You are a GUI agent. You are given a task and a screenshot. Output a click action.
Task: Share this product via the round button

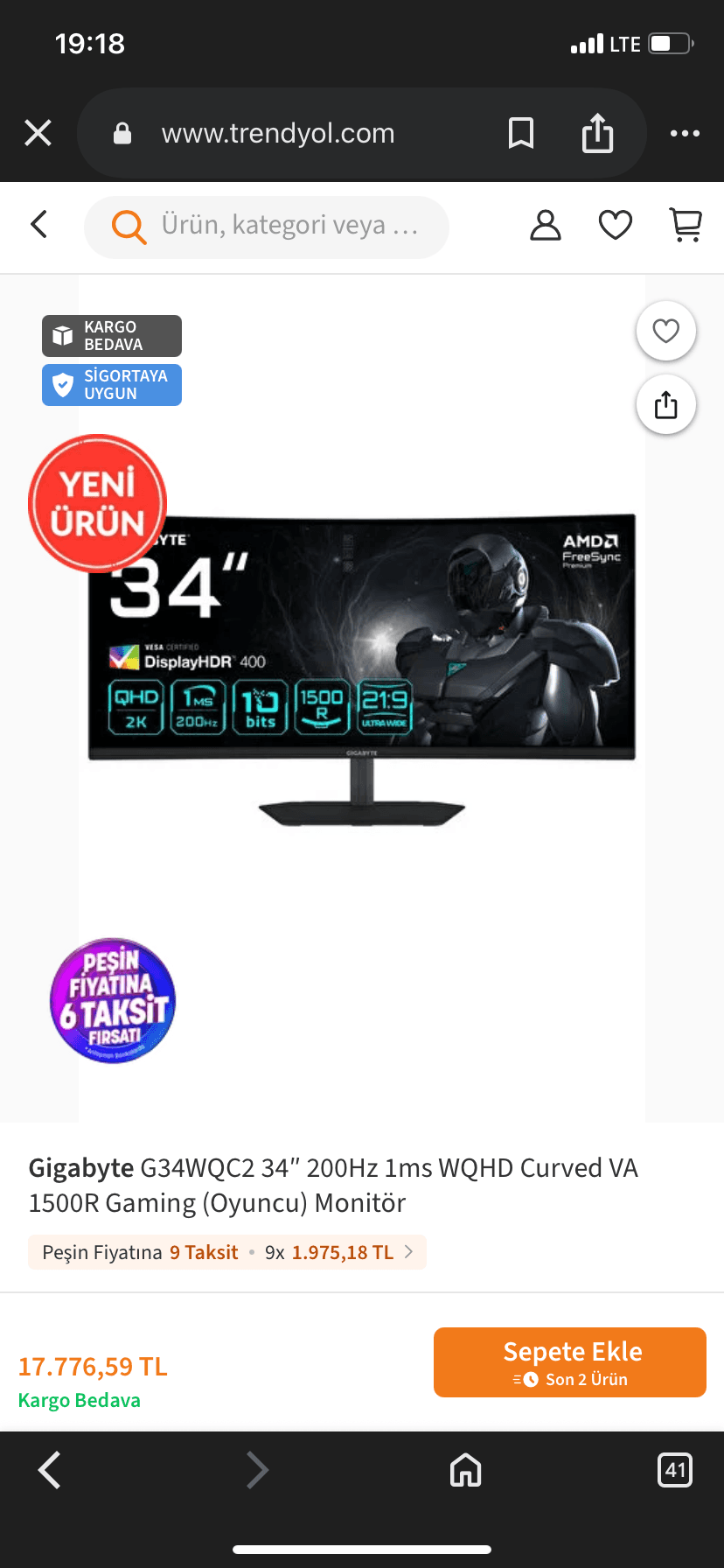pyautogui.click(x=666, y=404)
